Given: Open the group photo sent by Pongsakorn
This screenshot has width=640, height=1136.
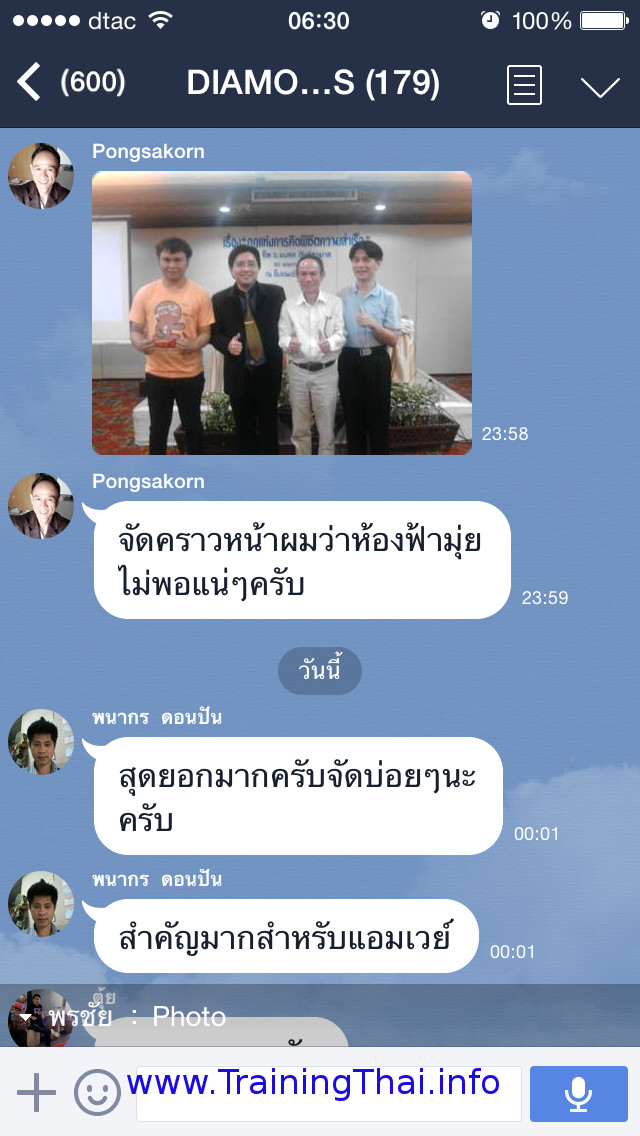Looking at the screenshot, I should tap(282, 313).
